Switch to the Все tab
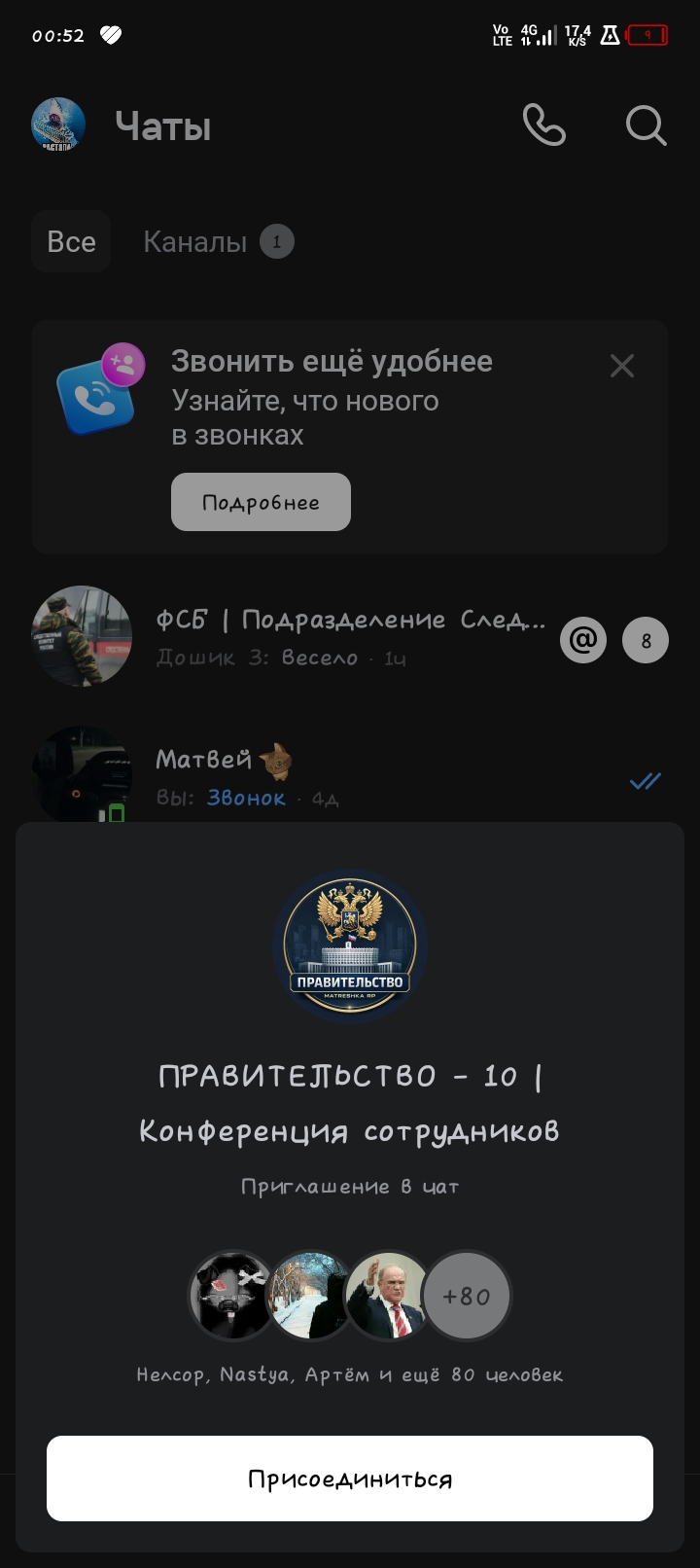 point(71,241)
